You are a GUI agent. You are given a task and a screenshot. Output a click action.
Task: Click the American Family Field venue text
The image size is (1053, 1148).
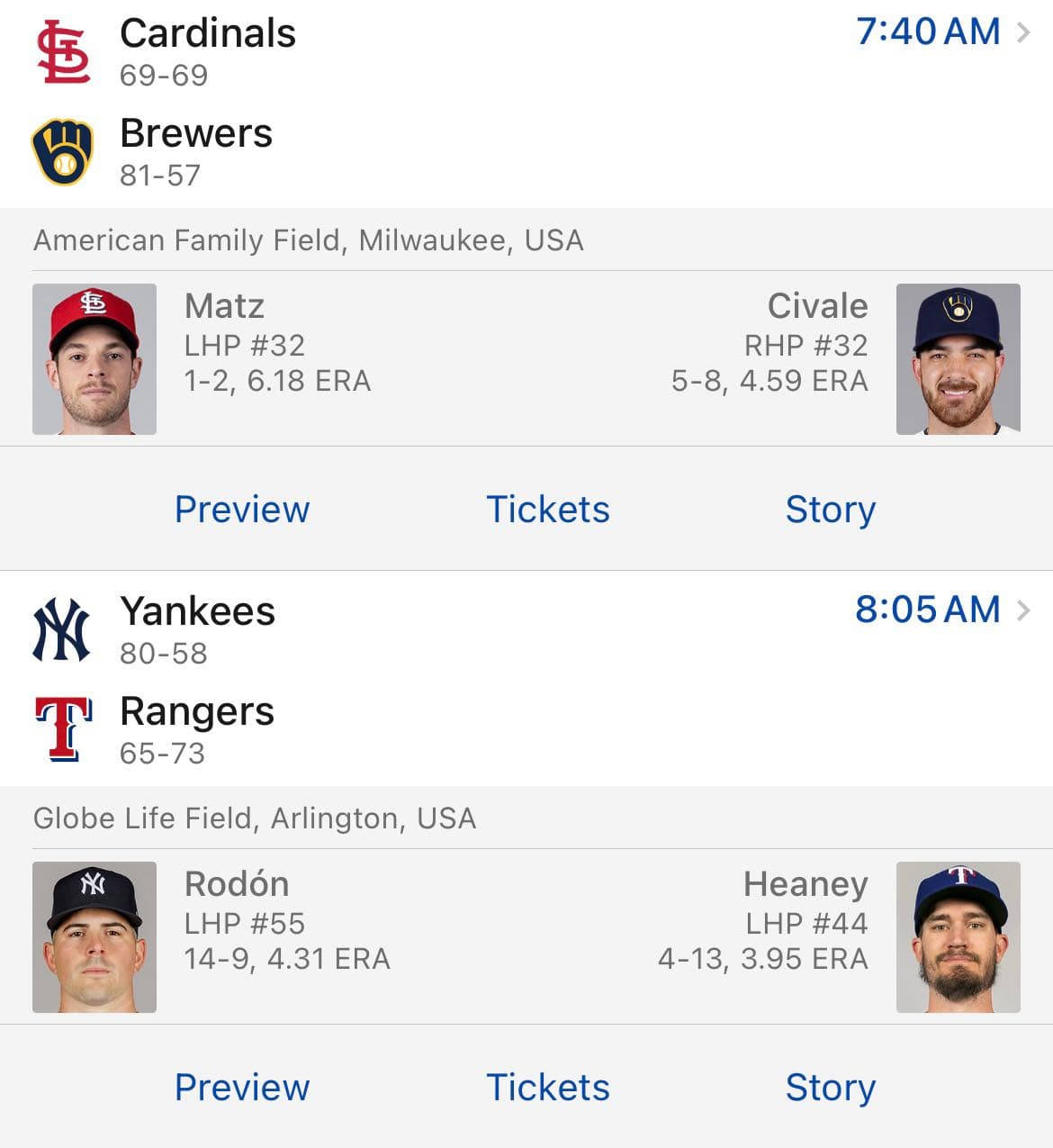pyautogui.click(x=308, y=240)
